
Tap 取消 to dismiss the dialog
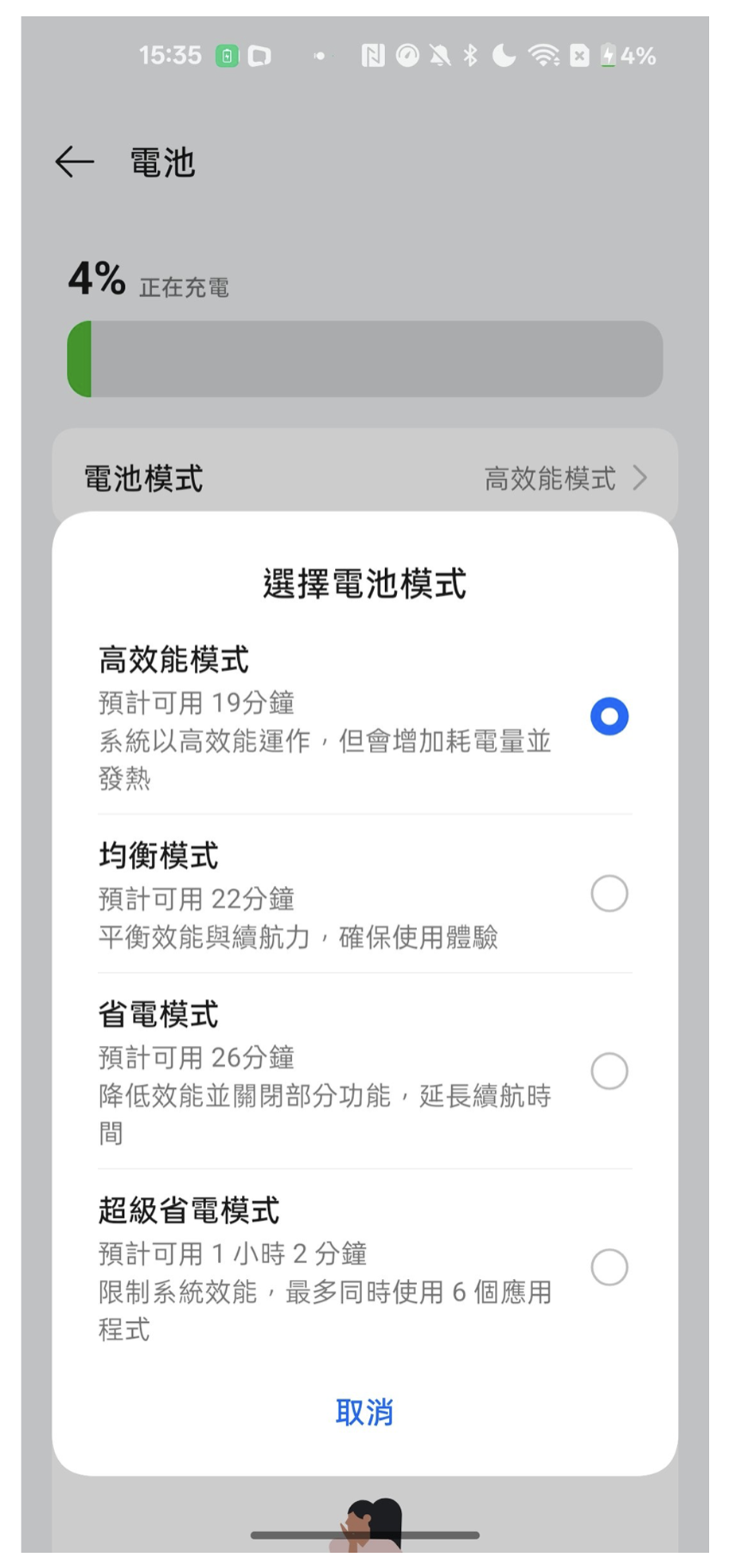pos(364,1413)
